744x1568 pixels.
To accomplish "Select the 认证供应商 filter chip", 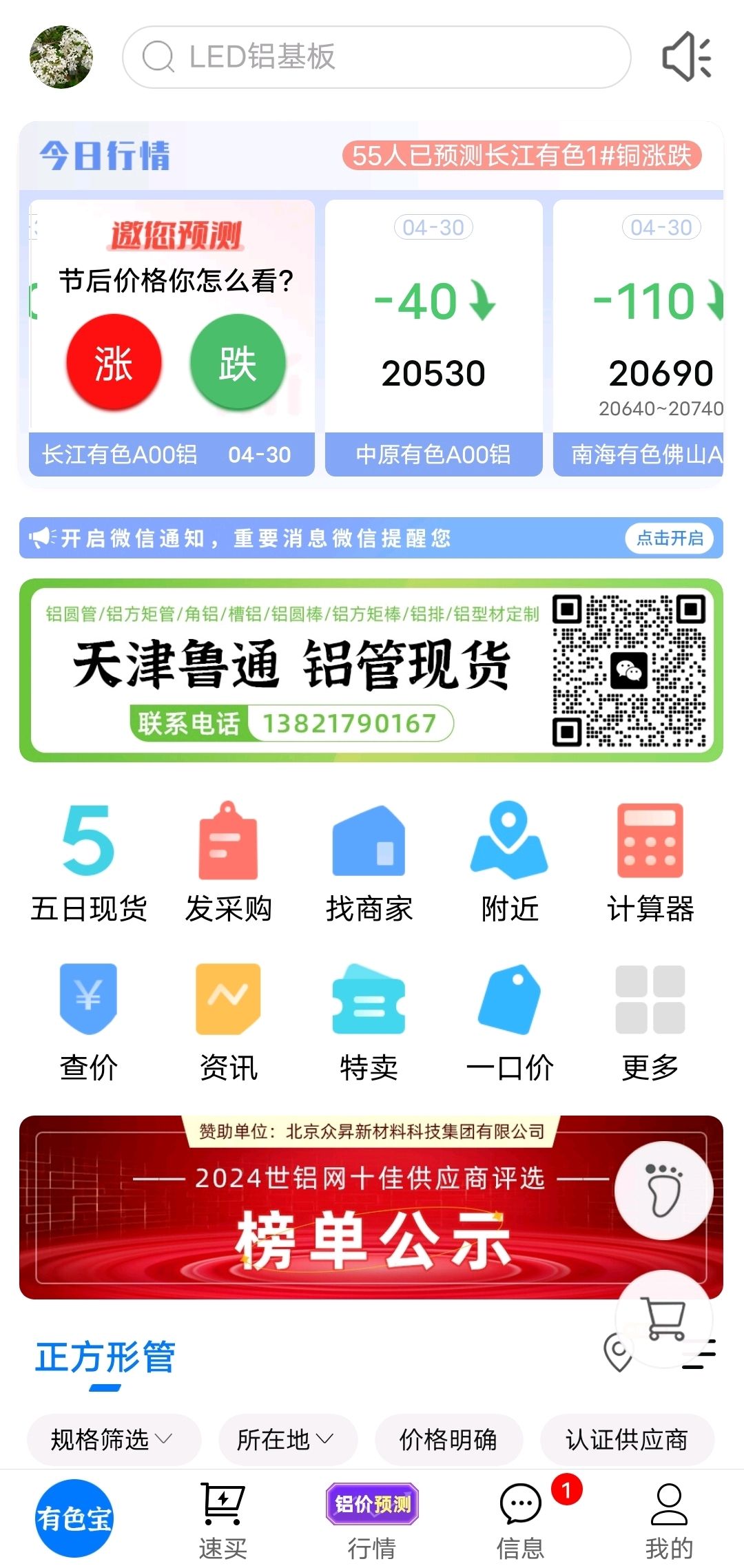I will [x=627, y=1439].
